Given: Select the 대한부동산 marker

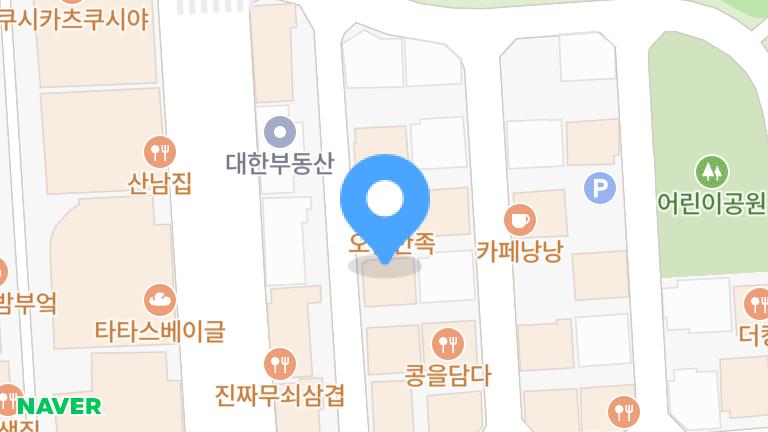Looking at the screenshot, I should coord(279,131).
